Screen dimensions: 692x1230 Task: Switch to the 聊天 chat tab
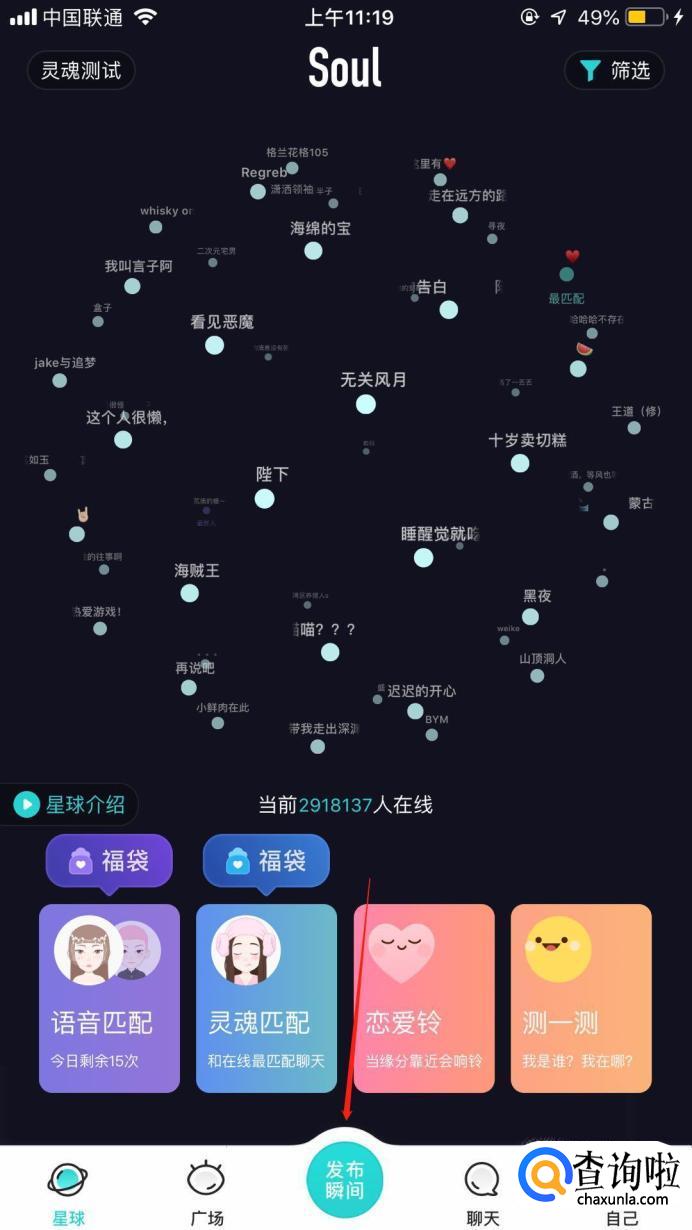pos(483,1193)
